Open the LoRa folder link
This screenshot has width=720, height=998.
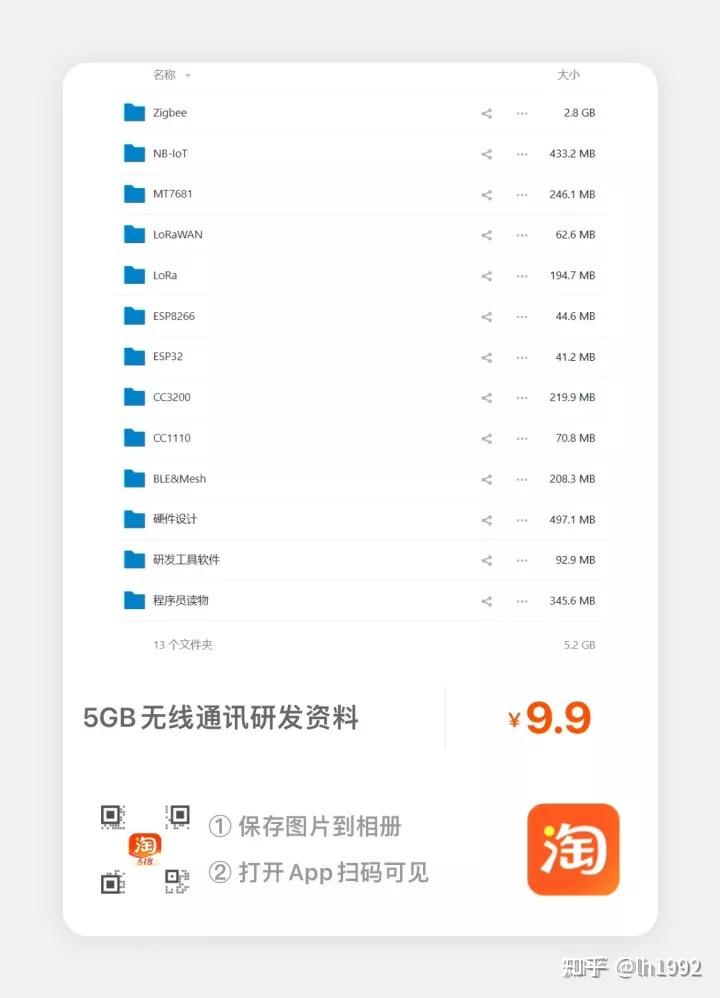point(166,275)
